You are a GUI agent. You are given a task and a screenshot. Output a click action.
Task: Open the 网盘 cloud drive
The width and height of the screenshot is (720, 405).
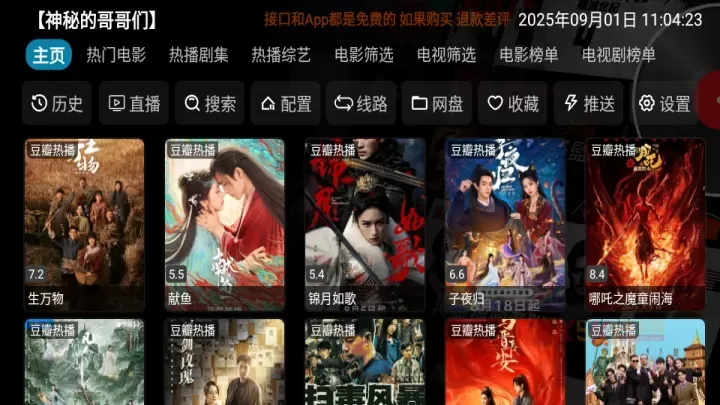(x=437, y=103)
